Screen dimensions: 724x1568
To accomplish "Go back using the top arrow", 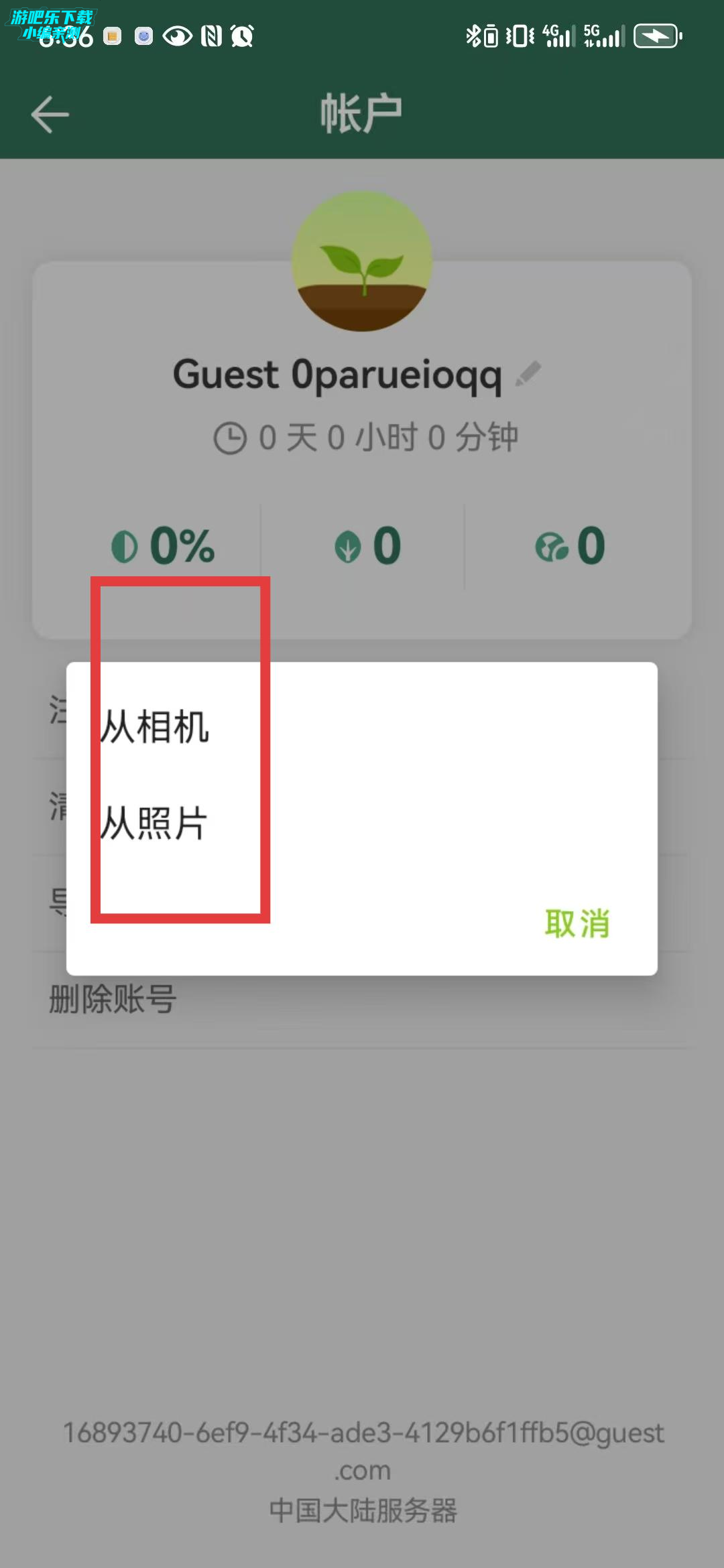I will click(x=50, y=114).
